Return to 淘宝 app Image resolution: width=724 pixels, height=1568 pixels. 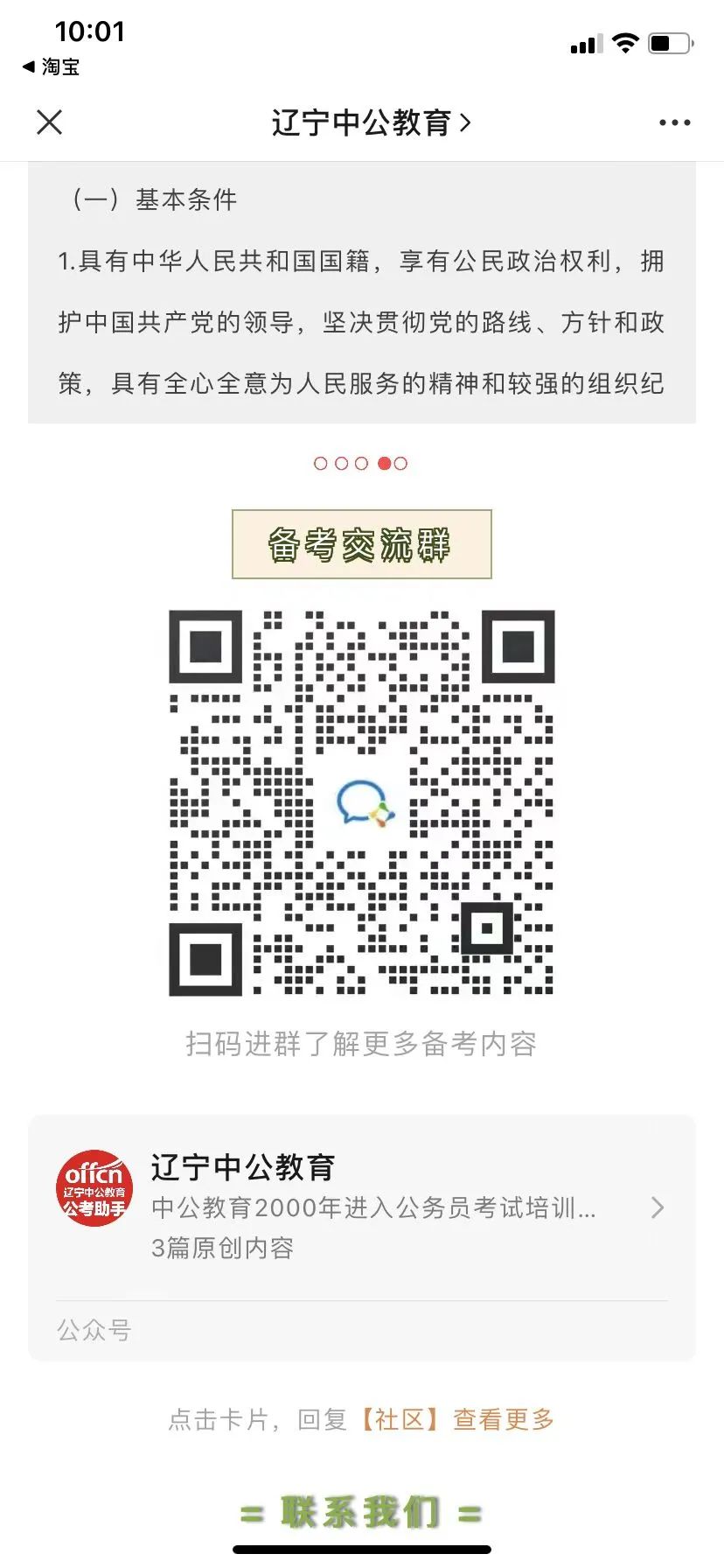(x=51, y=66)
